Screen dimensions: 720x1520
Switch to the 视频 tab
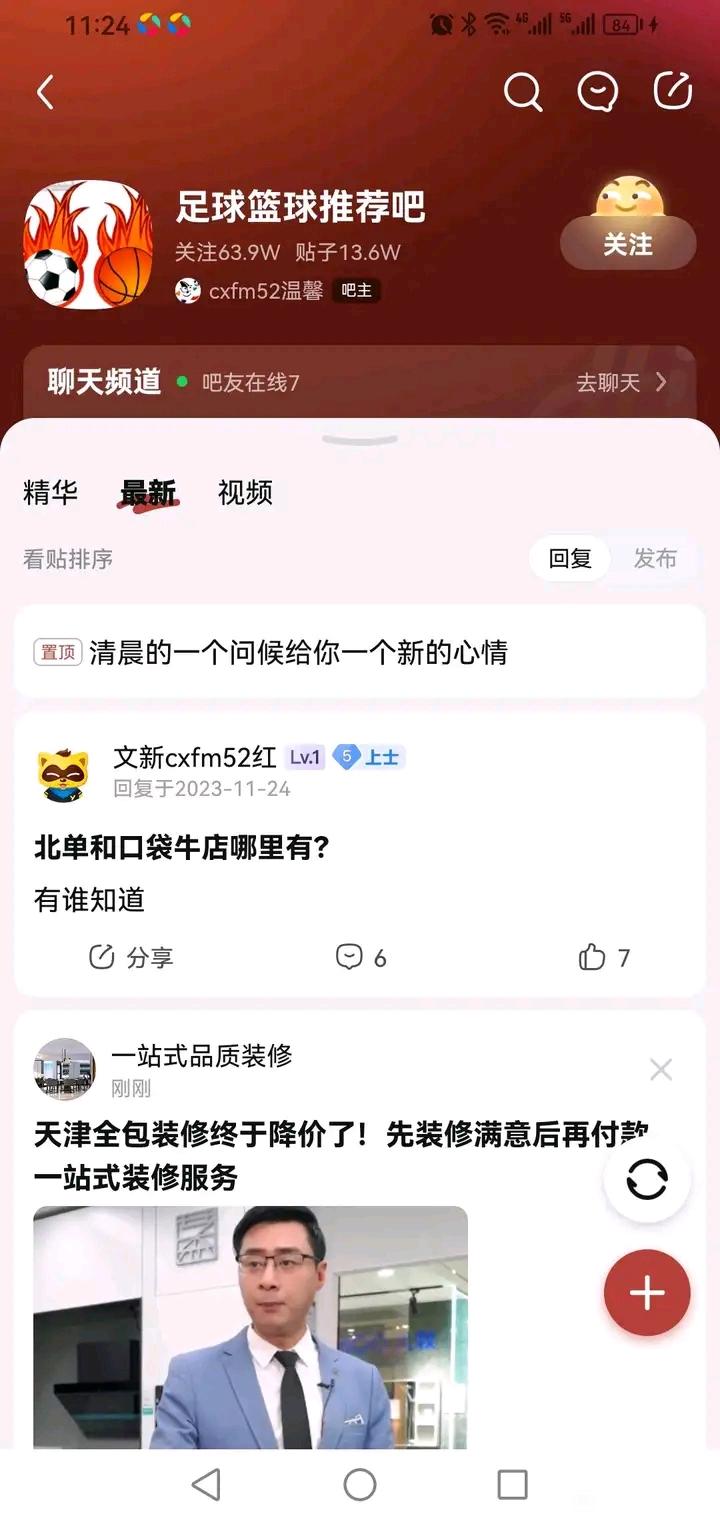click(x=245, y=493)
